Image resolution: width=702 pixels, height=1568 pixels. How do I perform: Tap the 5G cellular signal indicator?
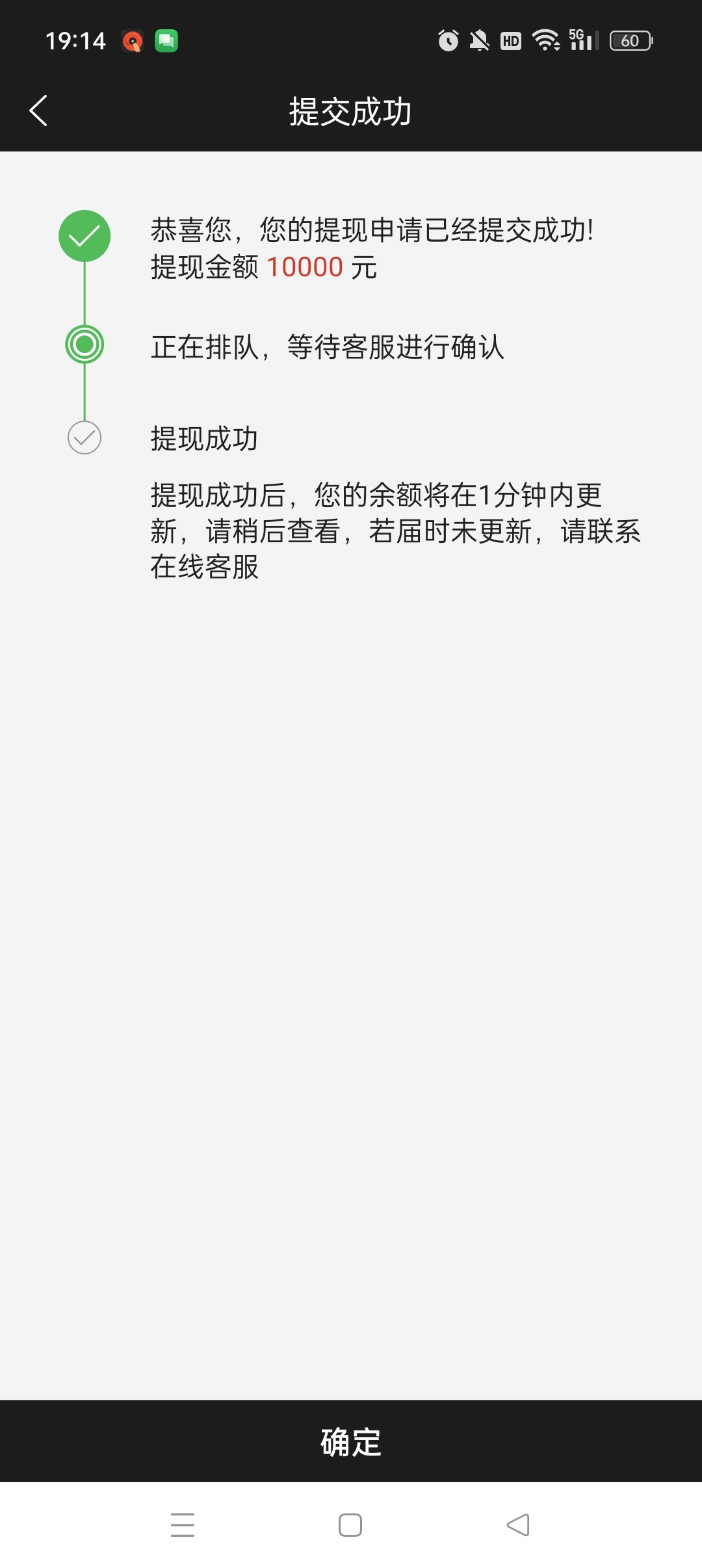(x=582, y=40)
